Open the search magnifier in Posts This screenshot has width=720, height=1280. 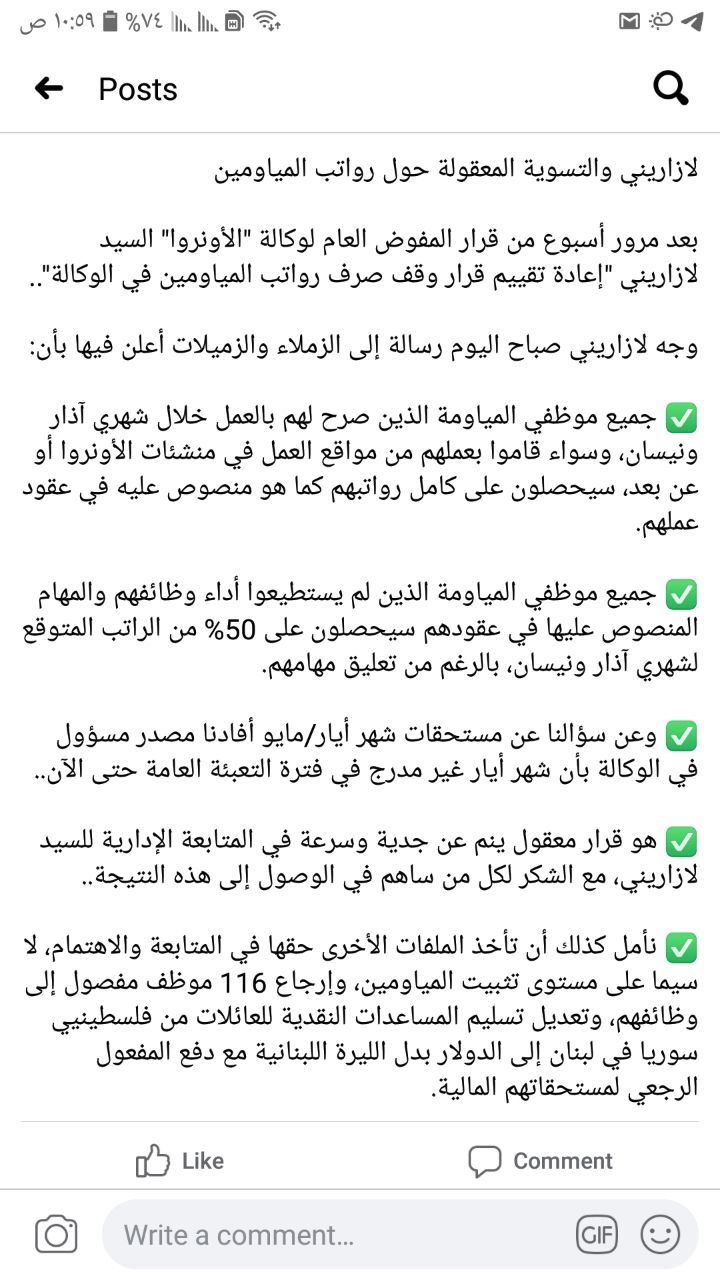tap(670, 89)
